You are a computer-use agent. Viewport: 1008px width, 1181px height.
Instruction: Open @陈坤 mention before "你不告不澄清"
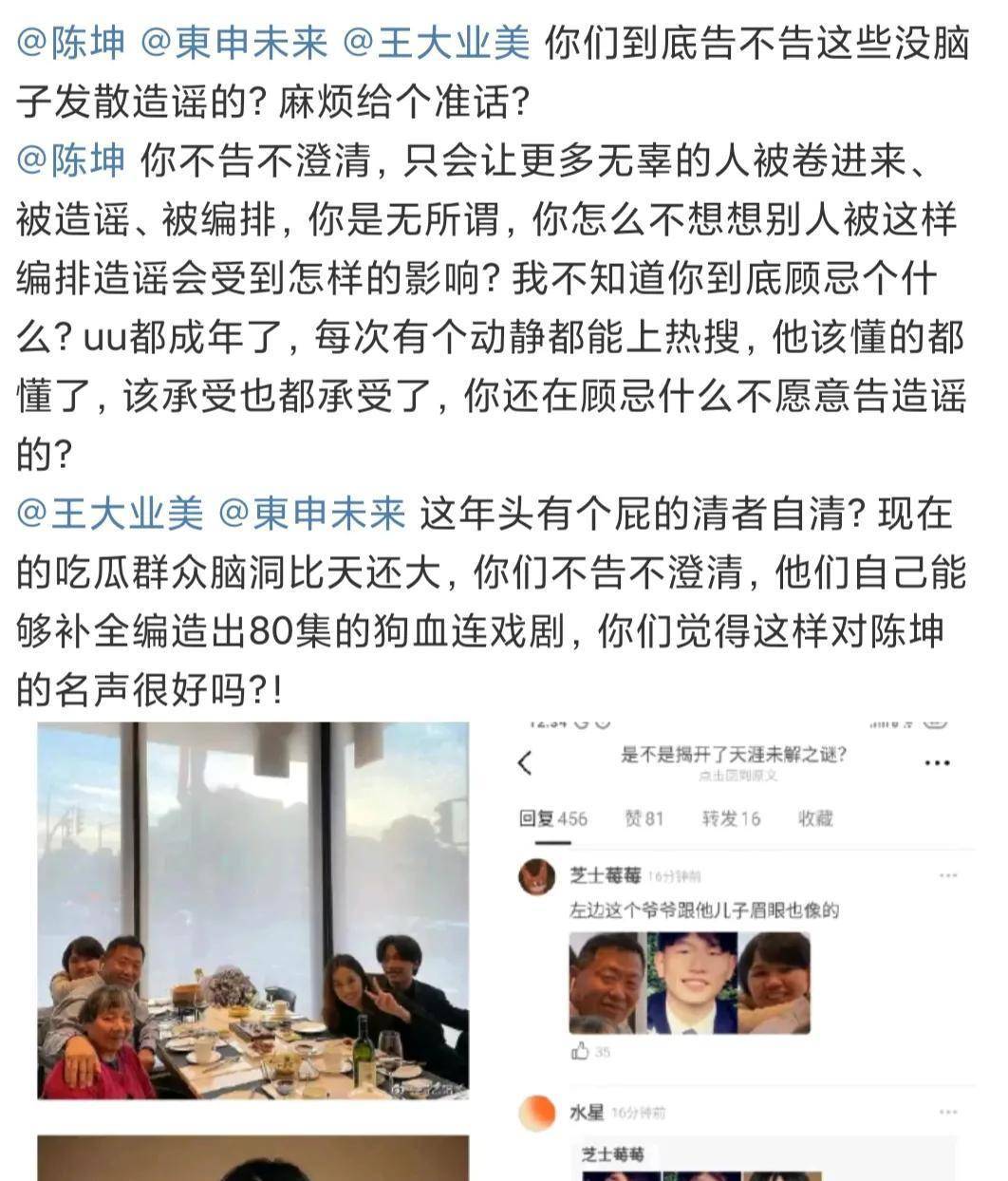click(71, 162)
